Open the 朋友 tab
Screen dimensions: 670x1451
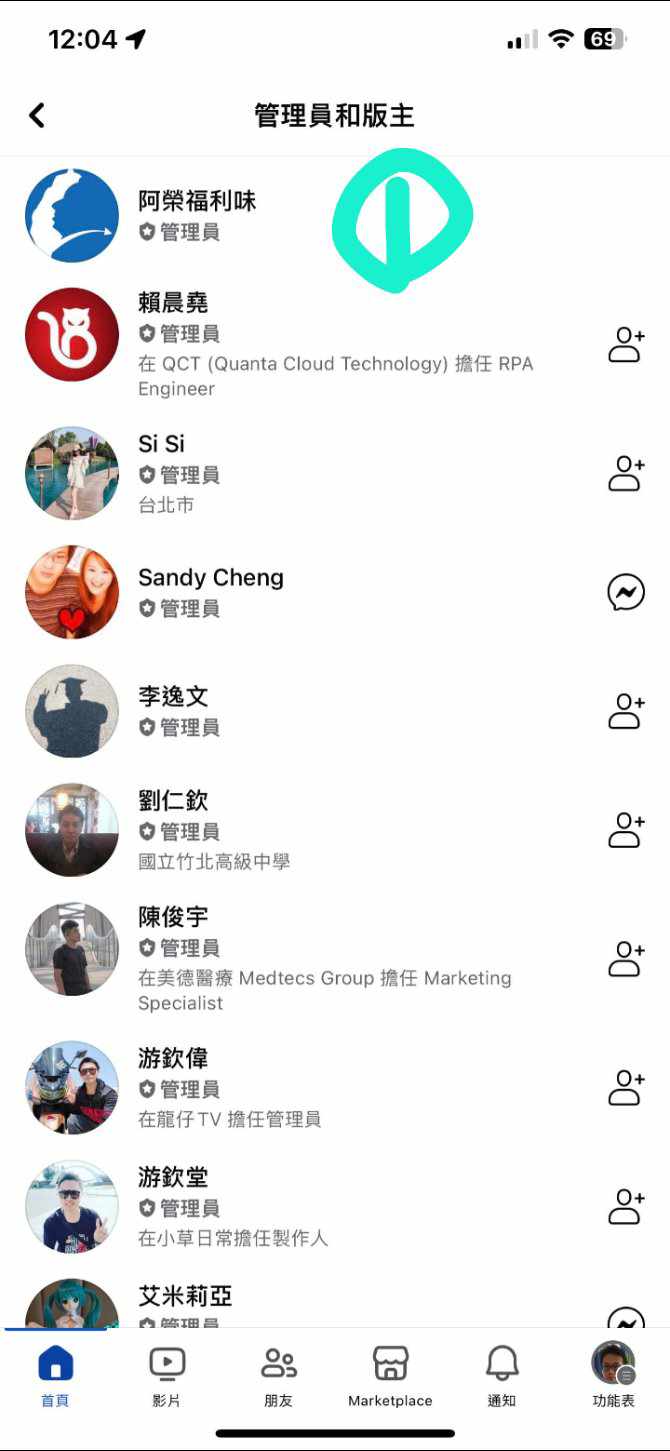278,1374
